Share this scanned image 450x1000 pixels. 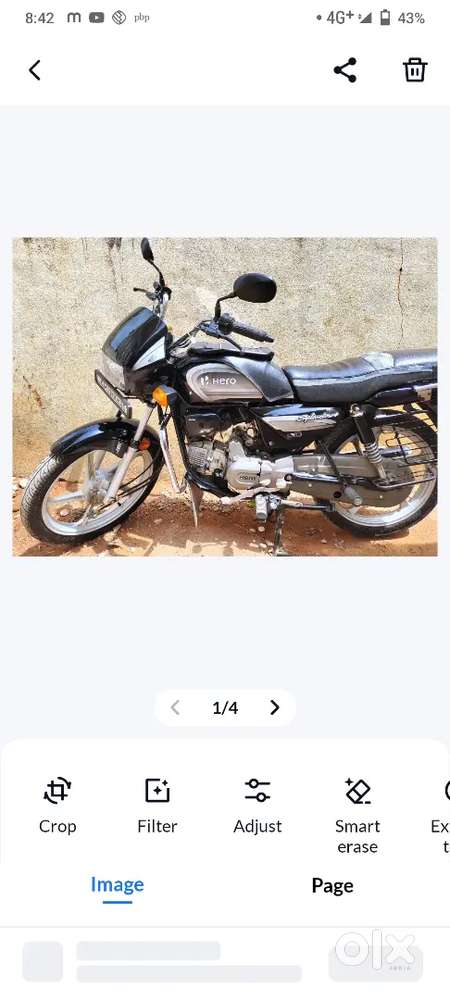pyautogui.click(x=345, y=70)
